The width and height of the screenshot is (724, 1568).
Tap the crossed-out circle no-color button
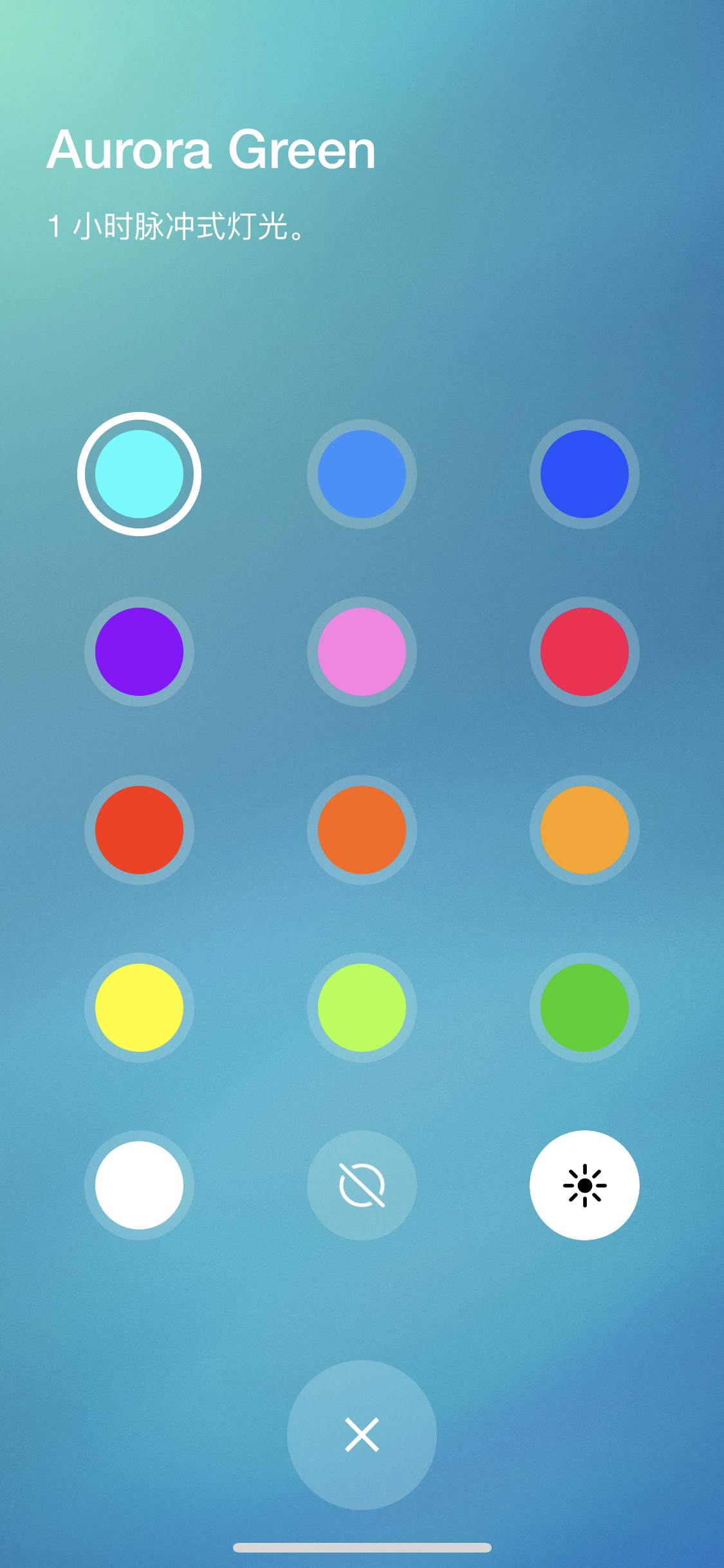click(x=362, y=1185)
